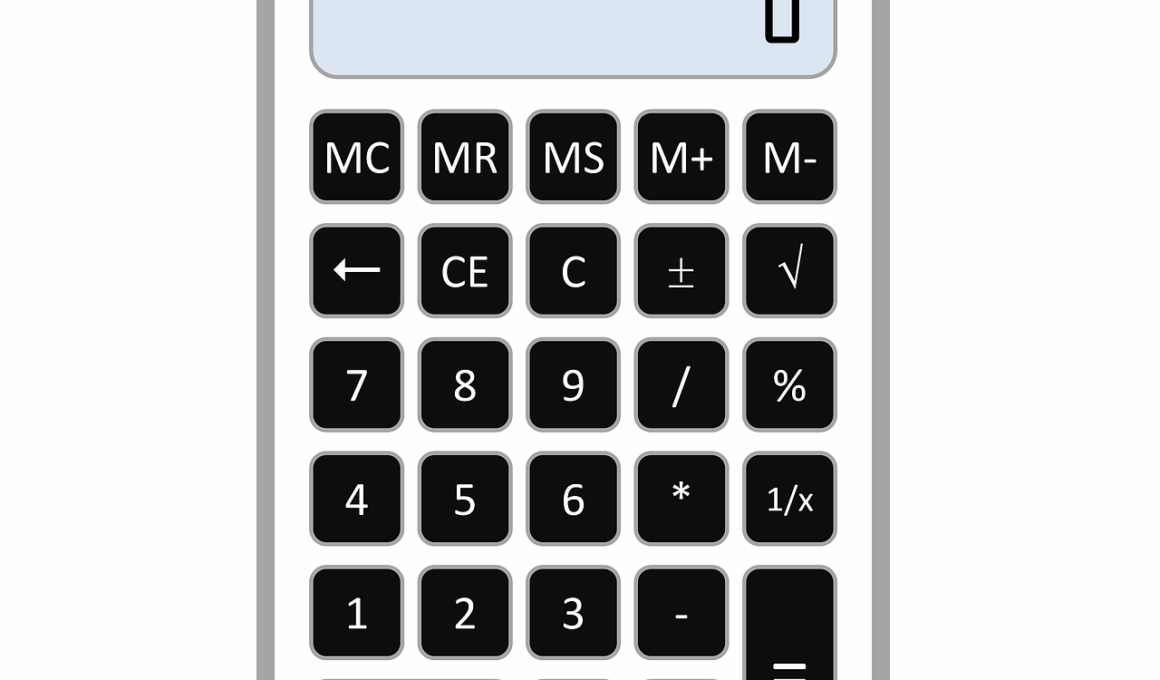Clear the current entry with CE
Image resolution: width=1160 pixels, height=680 pixels.
pos(465,271)
